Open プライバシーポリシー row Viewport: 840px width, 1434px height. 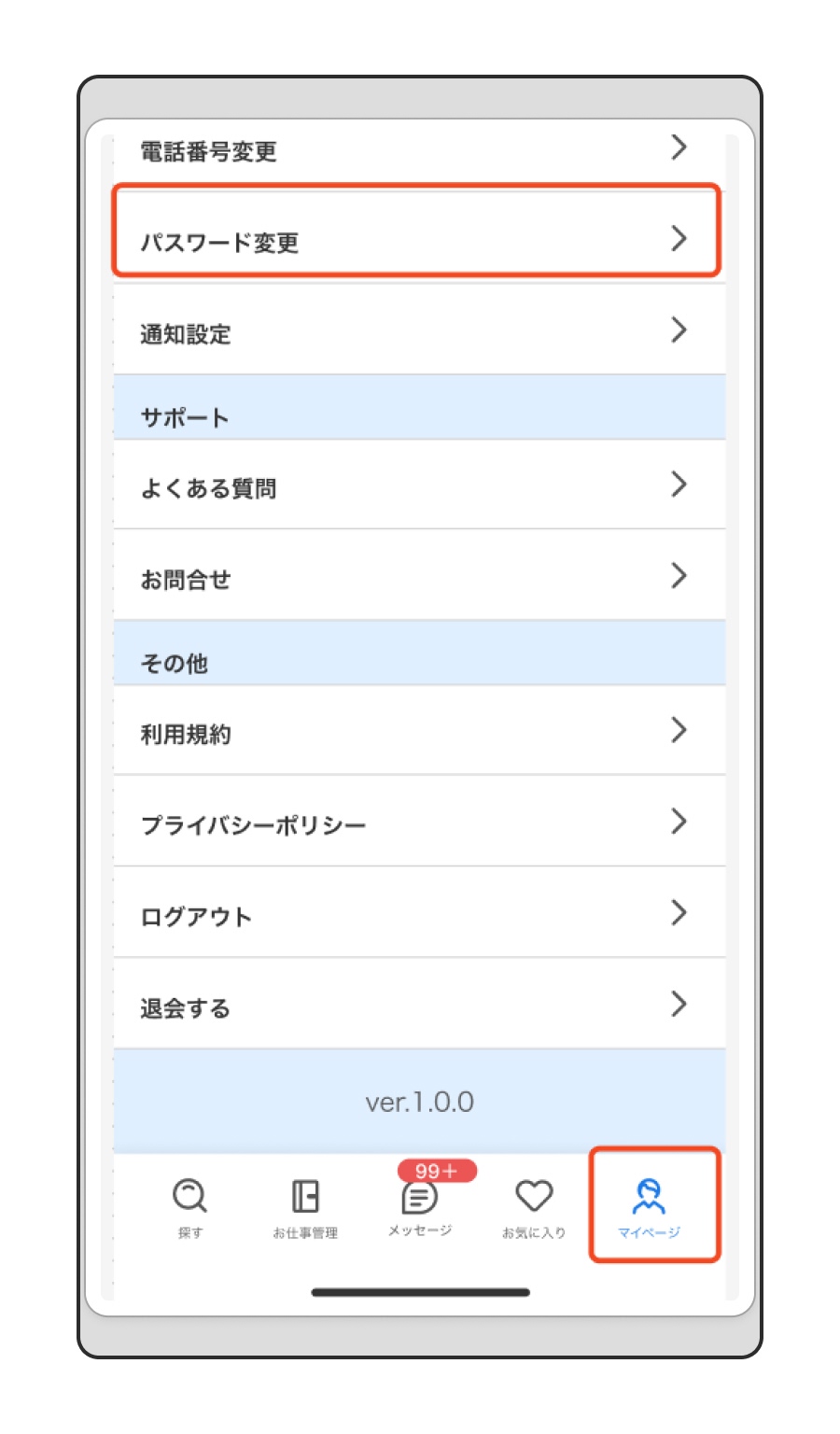coord(418,823)
